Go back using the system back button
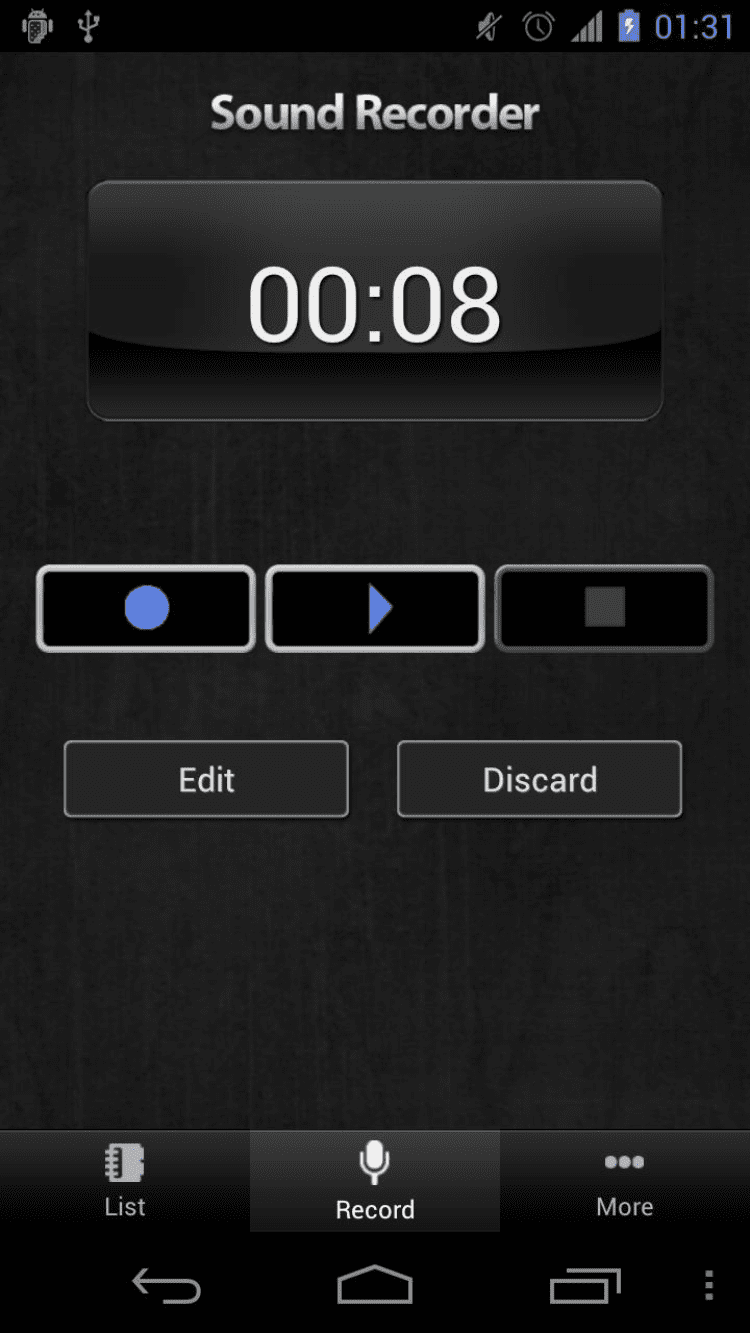Screen dimensions: 750x1333 click(x=166, y=1286)
